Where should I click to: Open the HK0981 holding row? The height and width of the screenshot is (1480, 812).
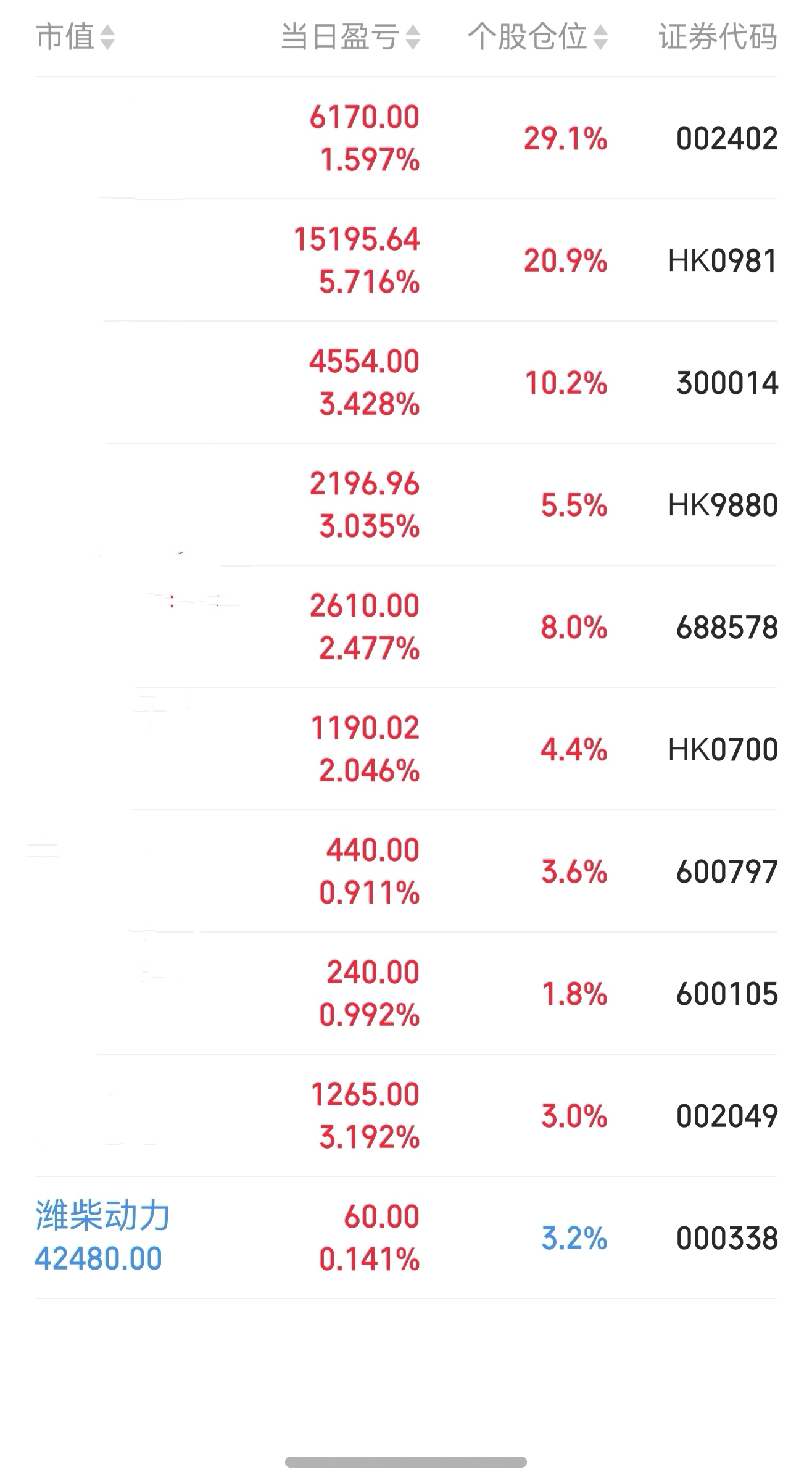click(406, 260)
